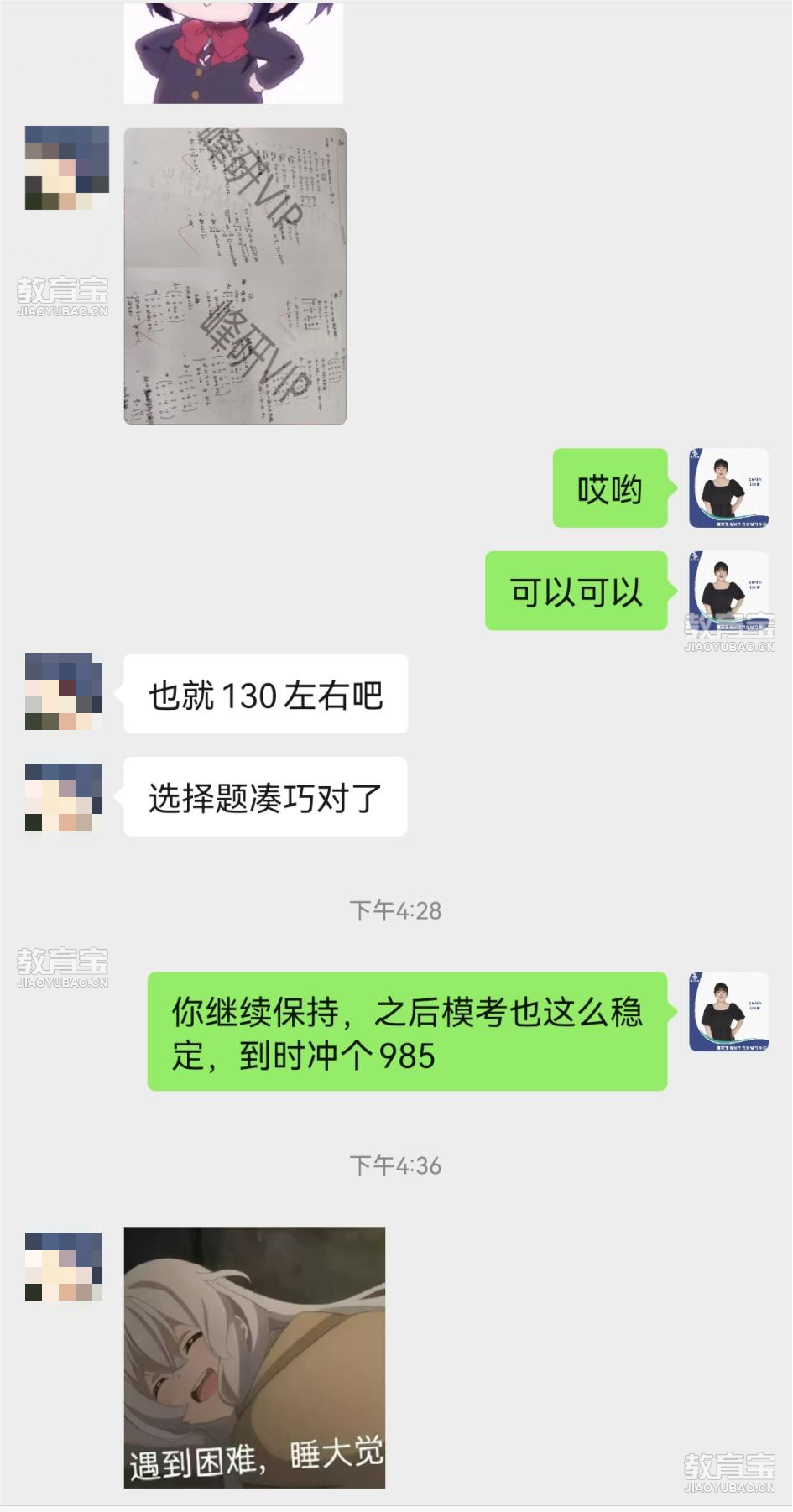The height and width of the screenshot is (1512, 793).
Task: Open the anime sticker at the top
Action: 233,52
